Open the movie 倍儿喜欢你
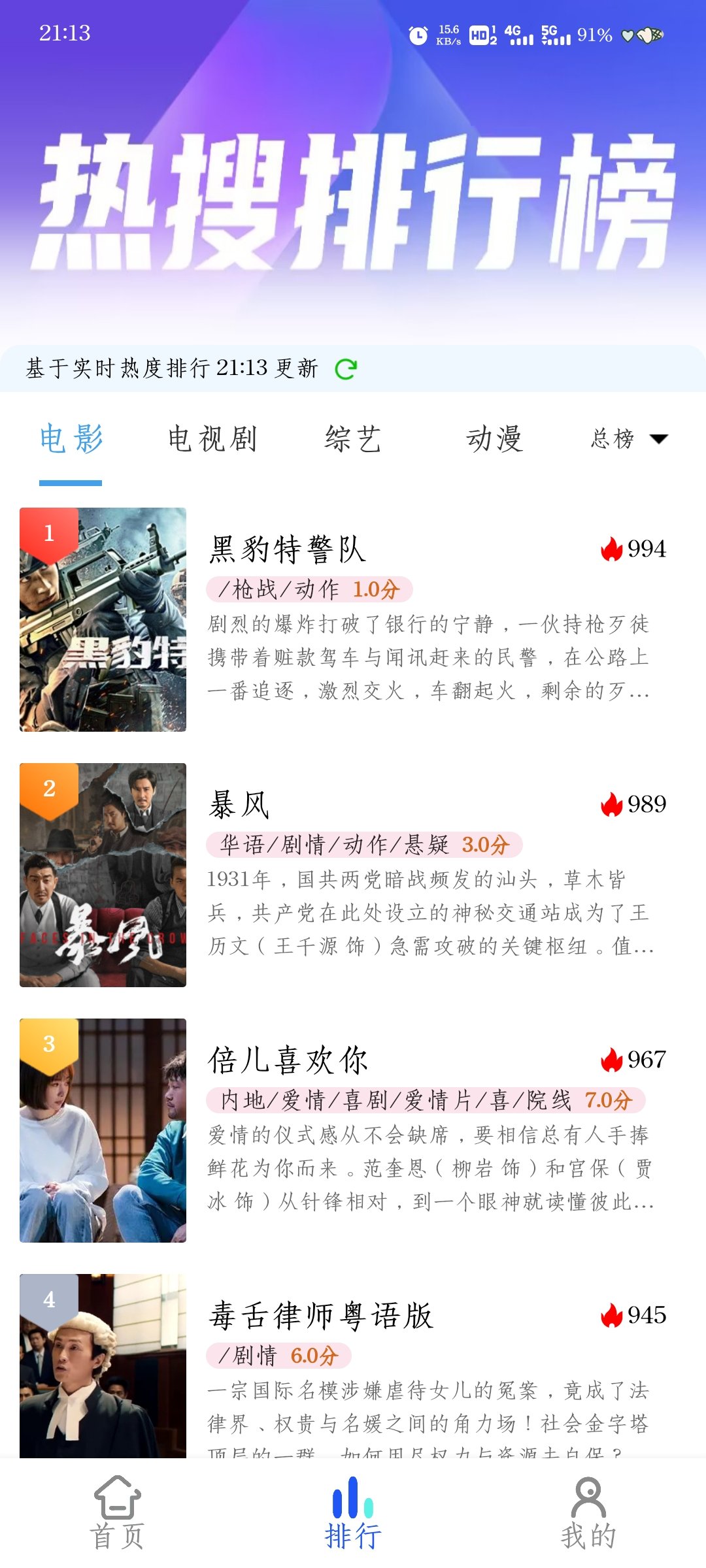The height and width of the screenshot is (1568, 706). pos(288,1060)
